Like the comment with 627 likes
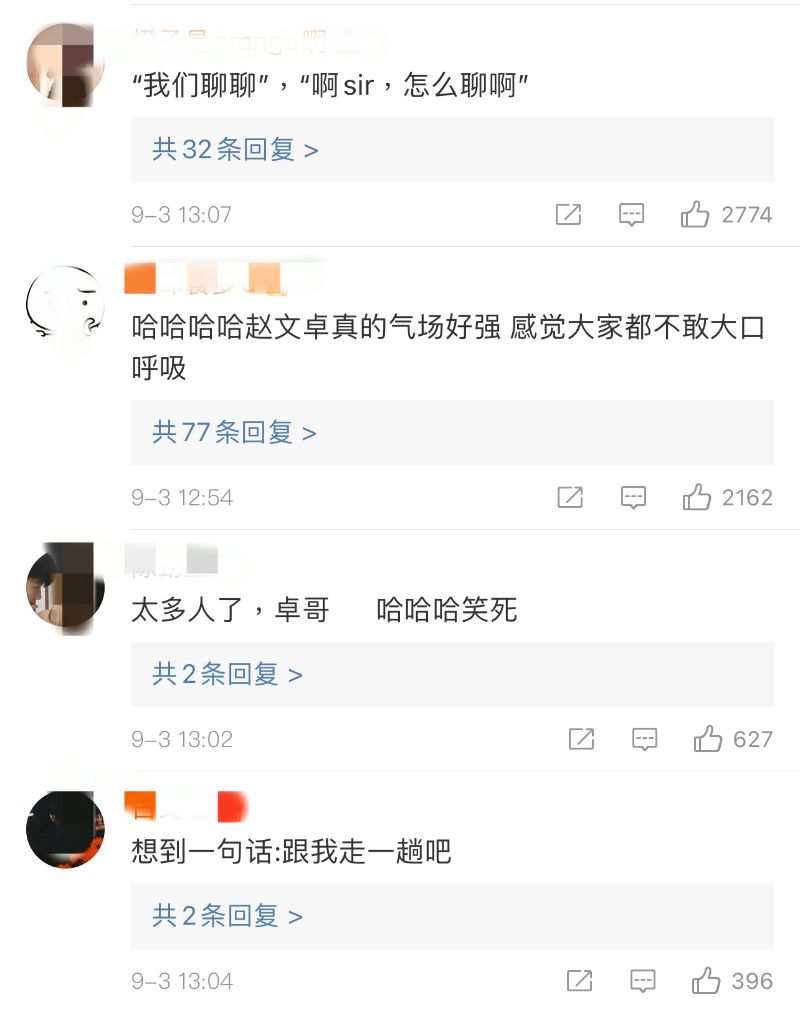The height and width of the screenshot is (1010, 800). pos(708,740)
